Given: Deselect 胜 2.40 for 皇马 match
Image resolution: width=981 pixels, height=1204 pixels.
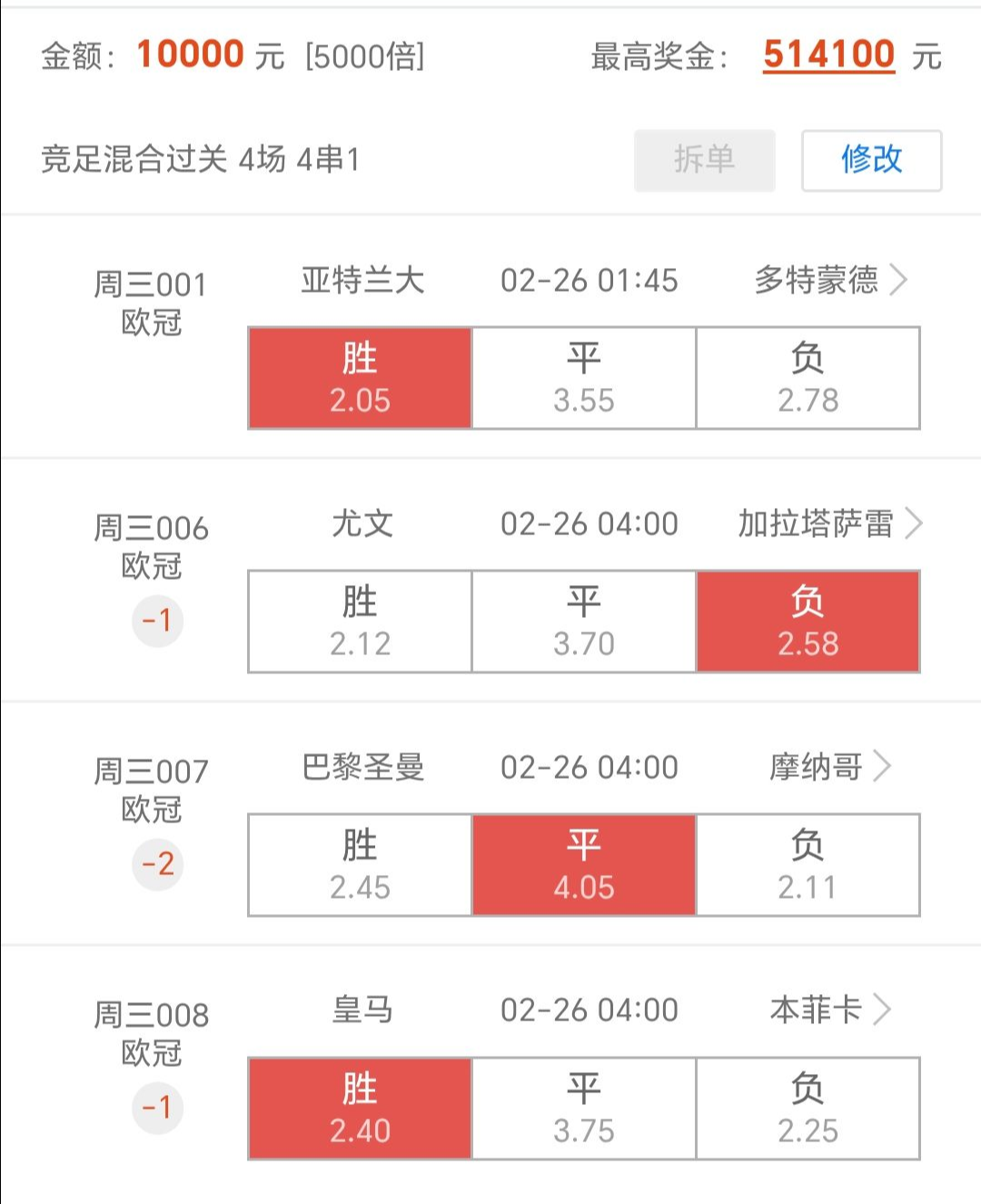Looking at the screenshot, I should coord(360,1109).
